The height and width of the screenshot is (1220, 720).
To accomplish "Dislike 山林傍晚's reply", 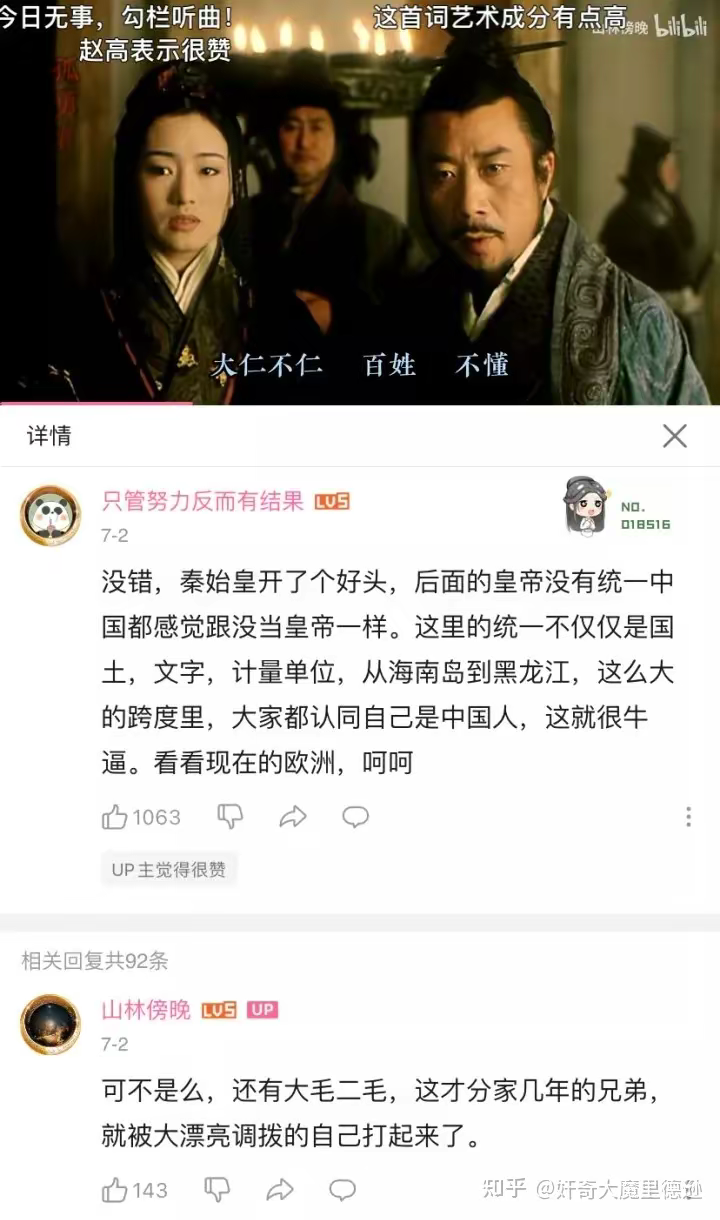I will [x=217, y=1190].
